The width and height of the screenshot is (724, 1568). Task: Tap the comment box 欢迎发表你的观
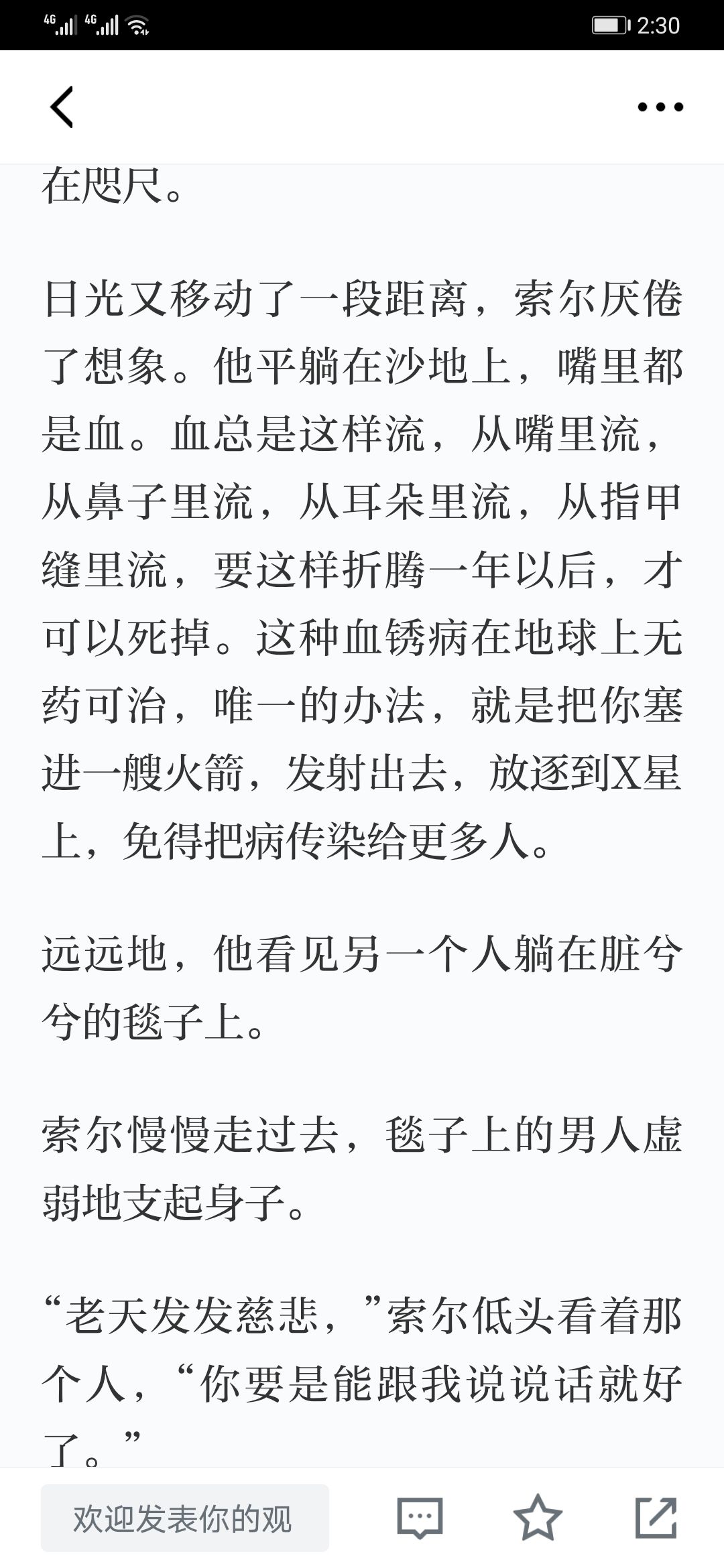pos(185,1518)
